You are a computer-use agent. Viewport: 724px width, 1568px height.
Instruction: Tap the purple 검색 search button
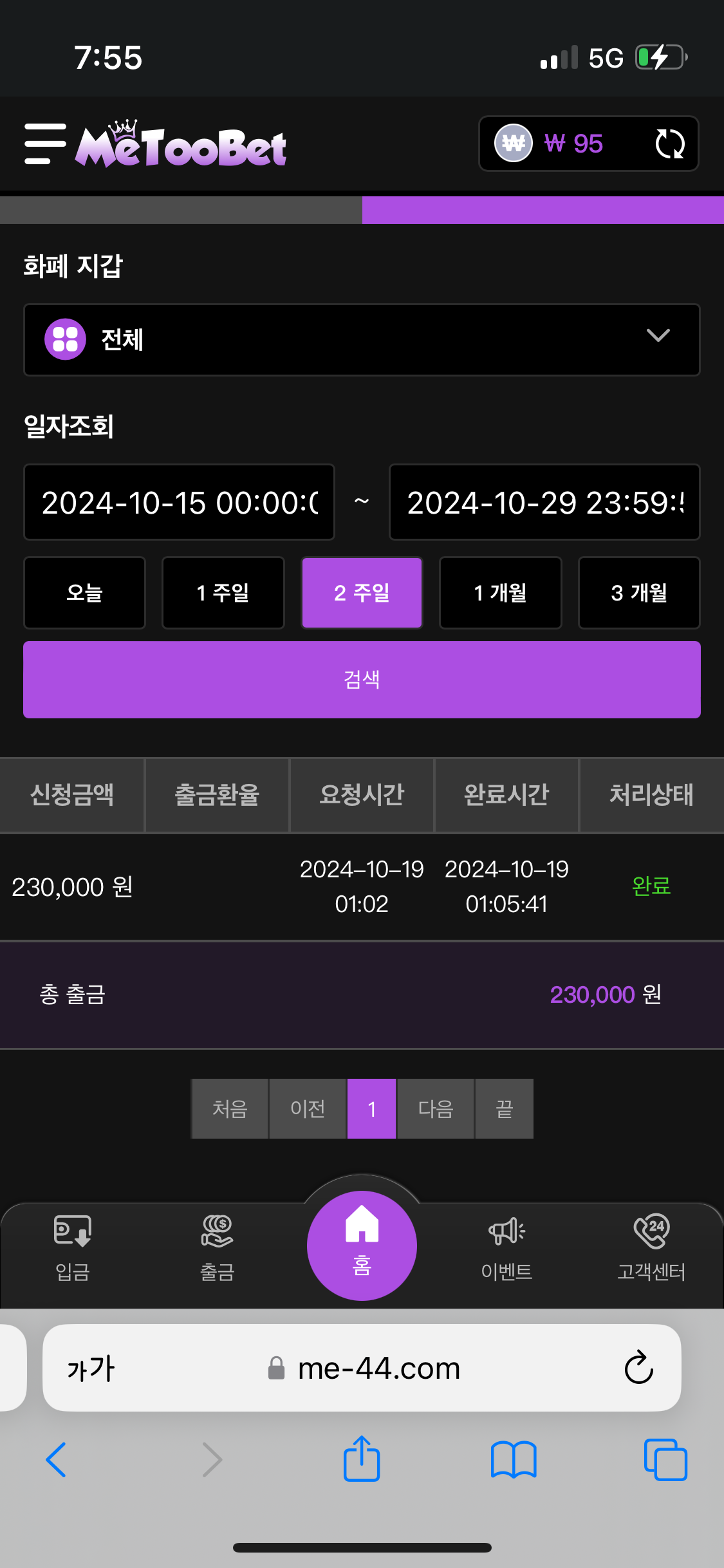(x=362, y=679)
